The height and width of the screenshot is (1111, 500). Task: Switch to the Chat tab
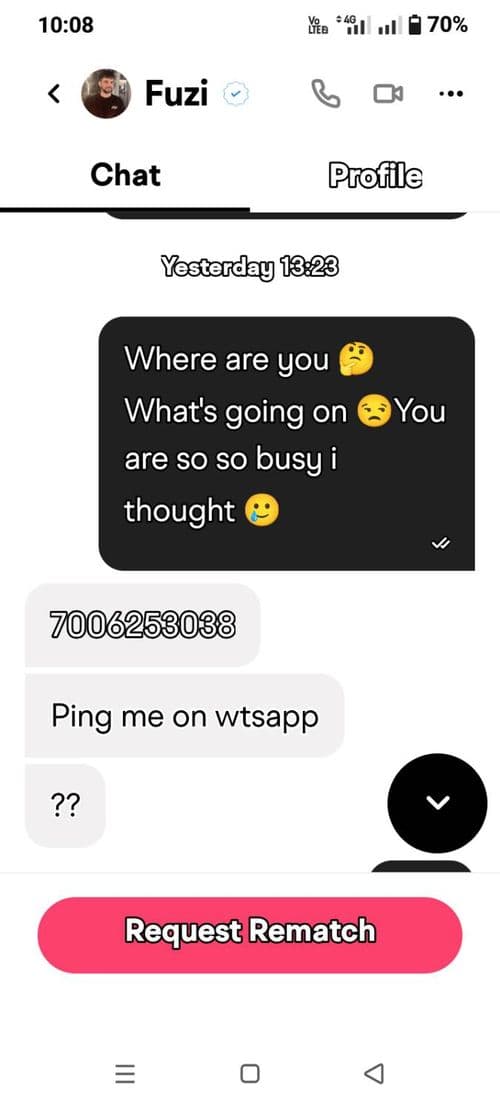click(125, 176)
